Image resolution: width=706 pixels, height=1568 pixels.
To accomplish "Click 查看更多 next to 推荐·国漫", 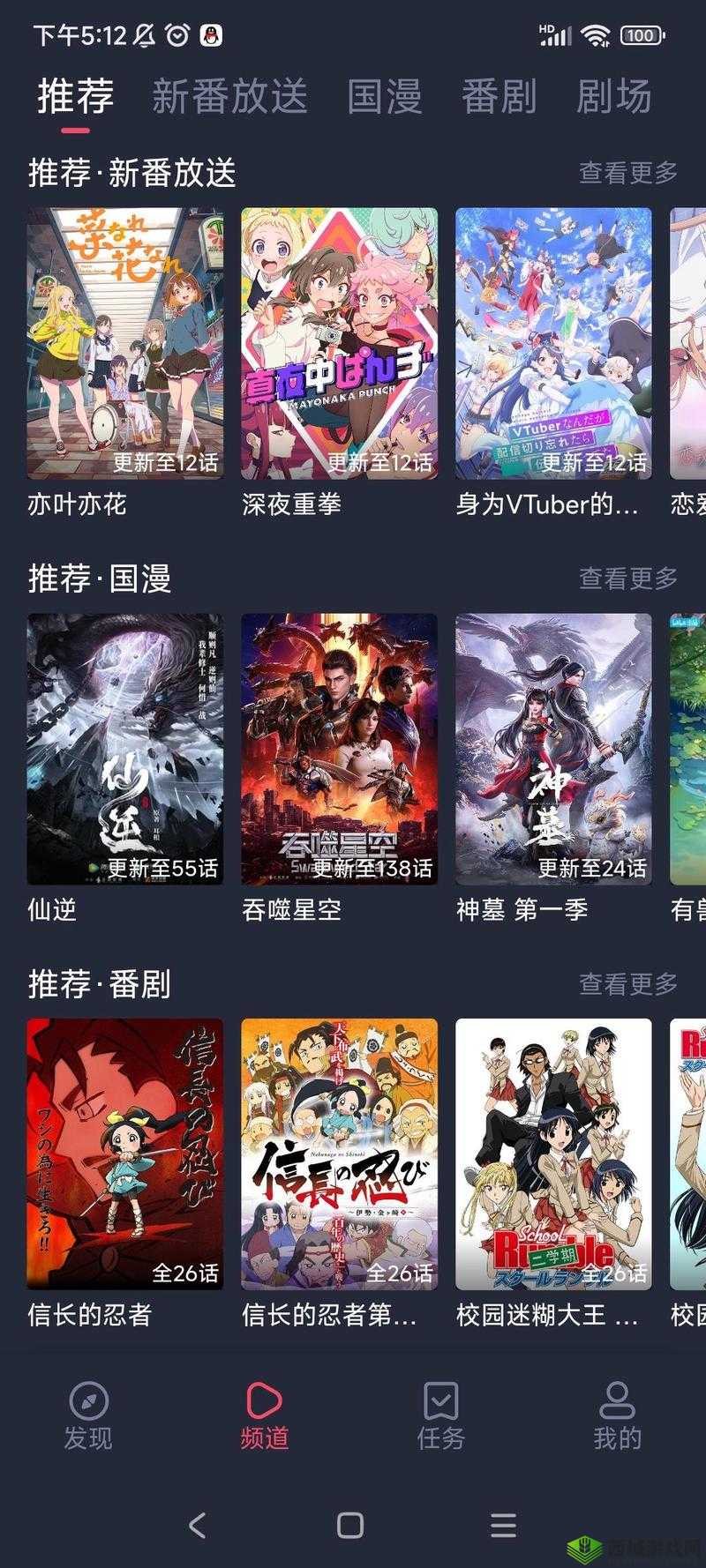I will point(627,578).
